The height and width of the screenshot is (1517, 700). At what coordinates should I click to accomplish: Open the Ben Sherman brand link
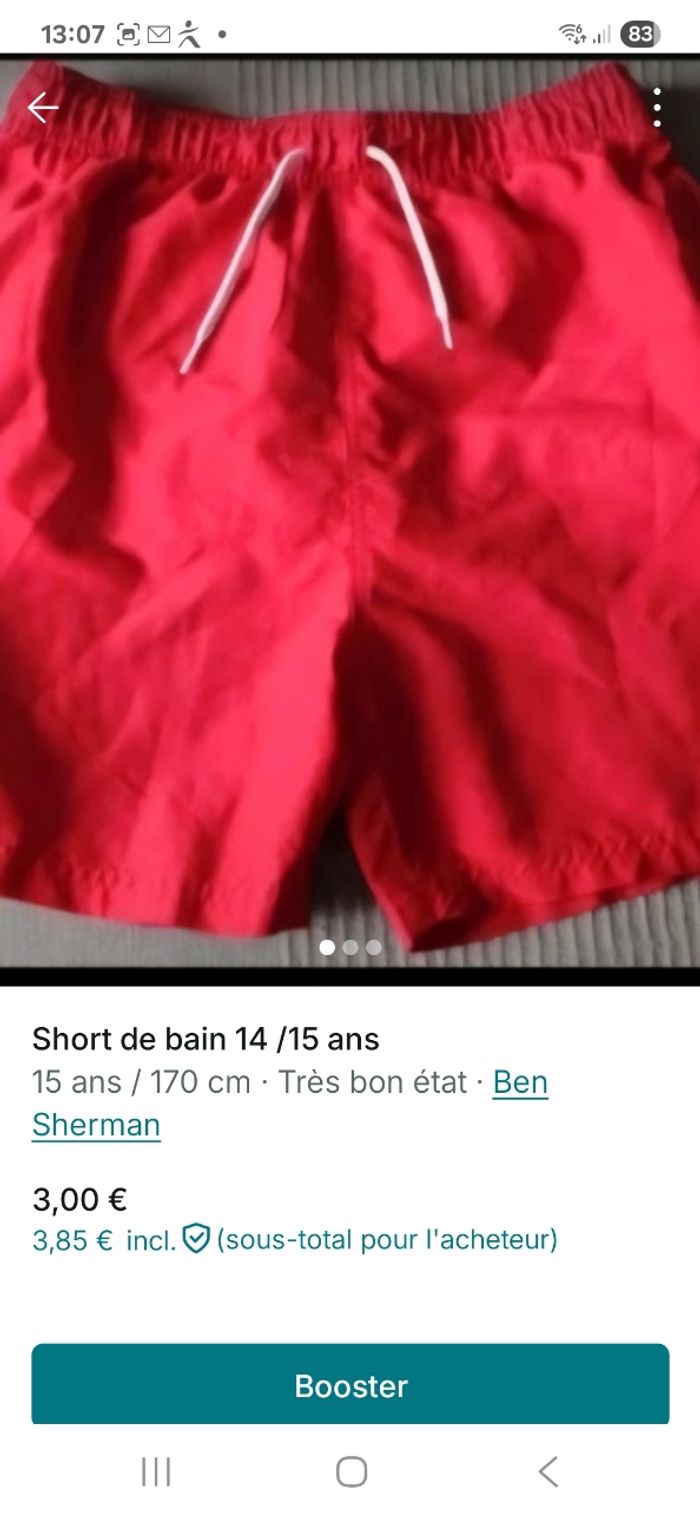pos(520,1083)
